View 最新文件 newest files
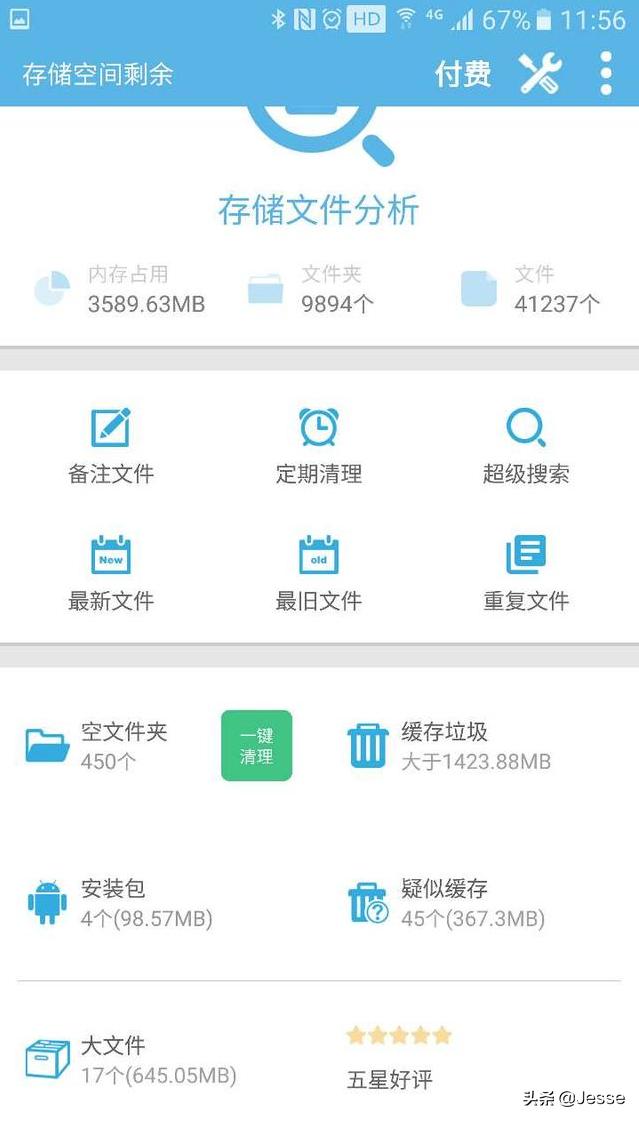639x1121 pixels. (x=111, y=573)
